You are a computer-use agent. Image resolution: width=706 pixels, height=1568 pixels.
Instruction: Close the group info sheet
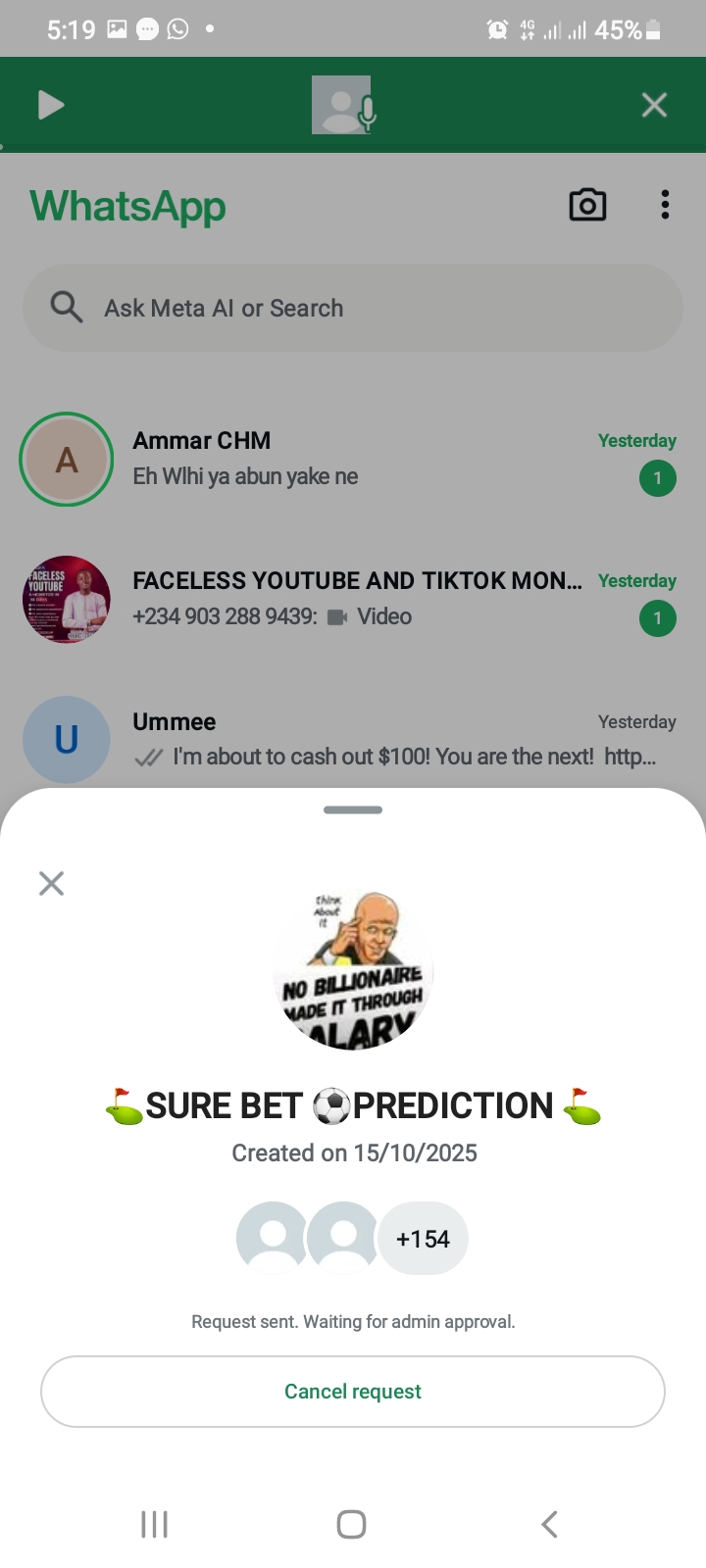[51, 884]
